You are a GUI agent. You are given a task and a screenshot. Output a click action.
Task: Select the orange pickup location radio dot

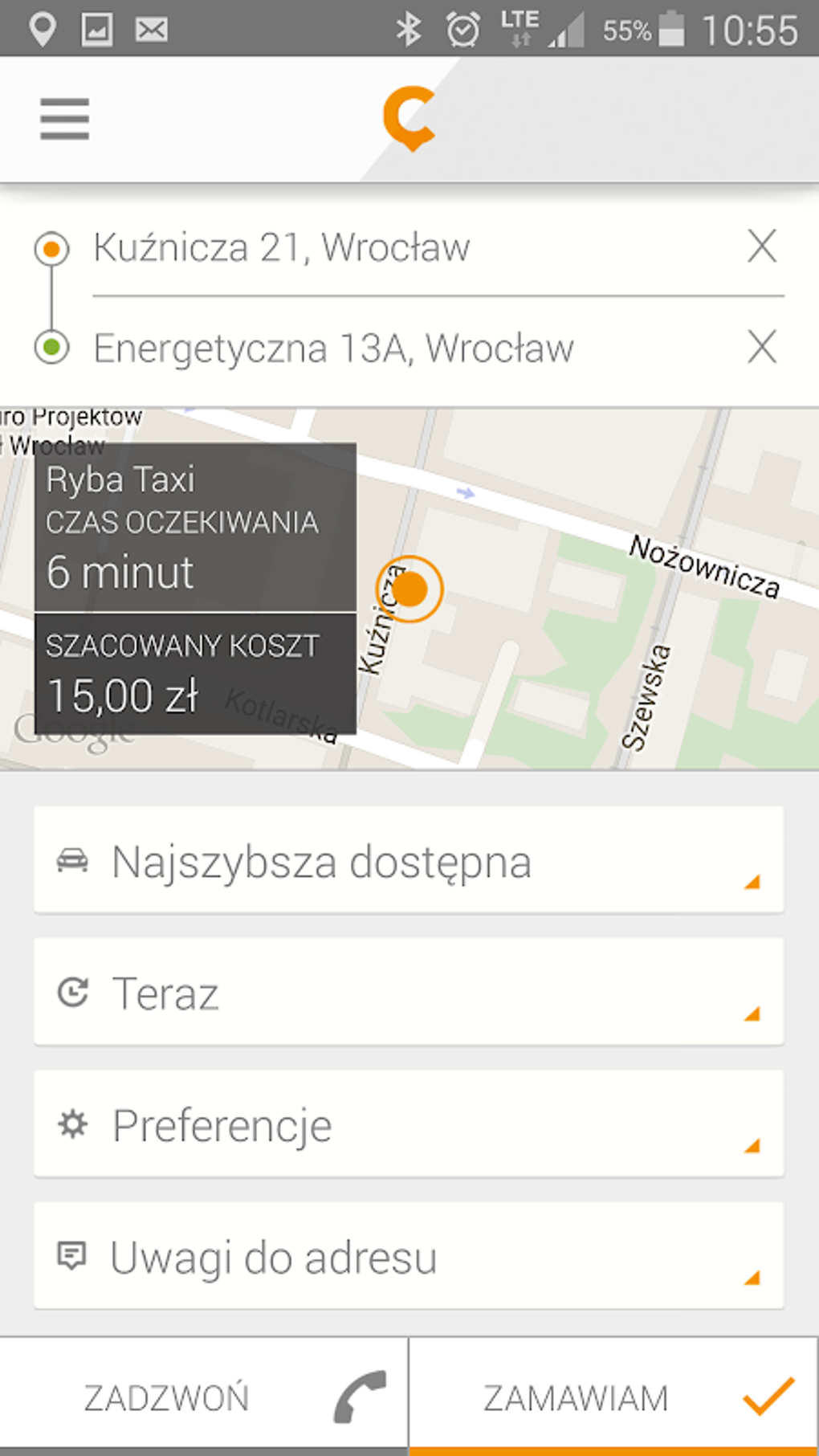(x=51, y=249)
